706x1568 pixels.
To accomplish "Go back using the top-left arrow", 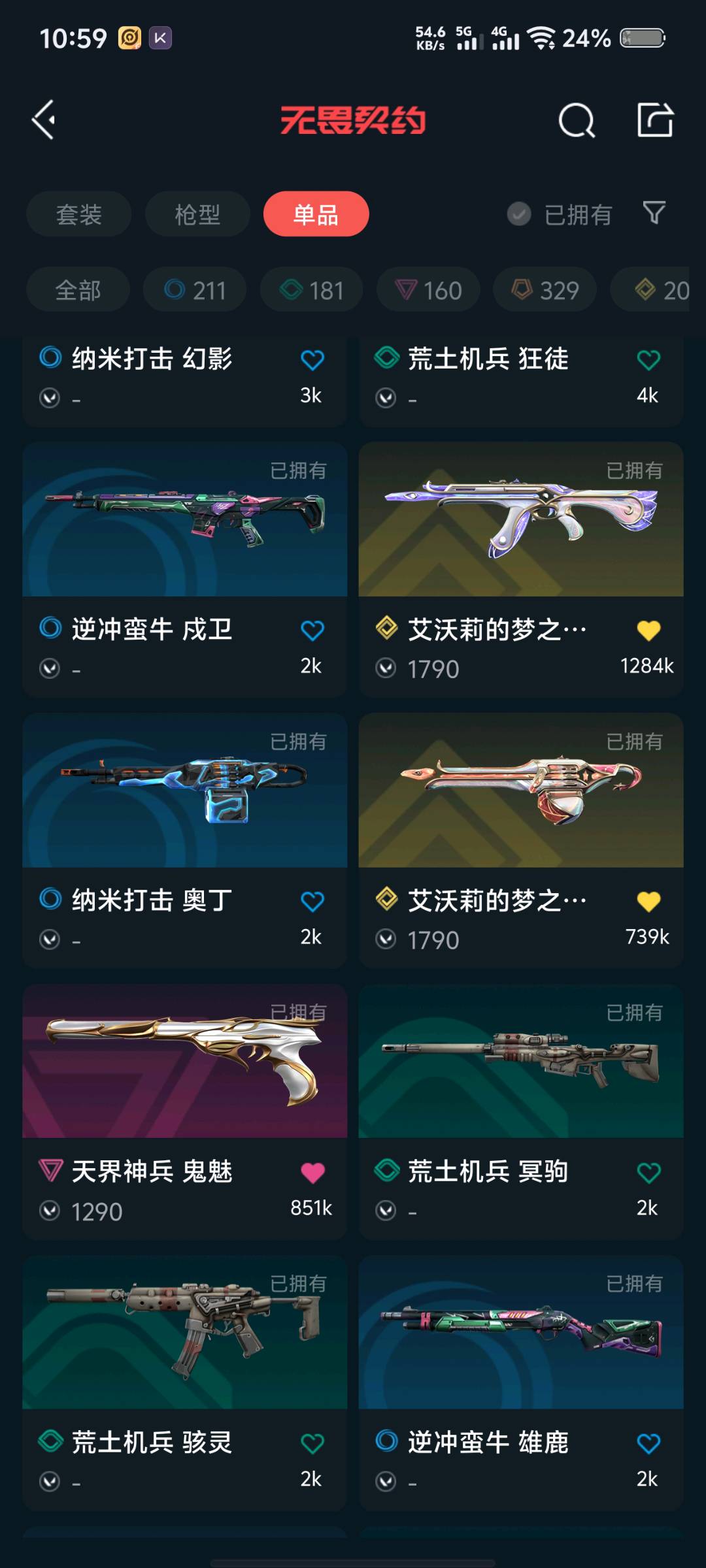I will coord(44,120).
